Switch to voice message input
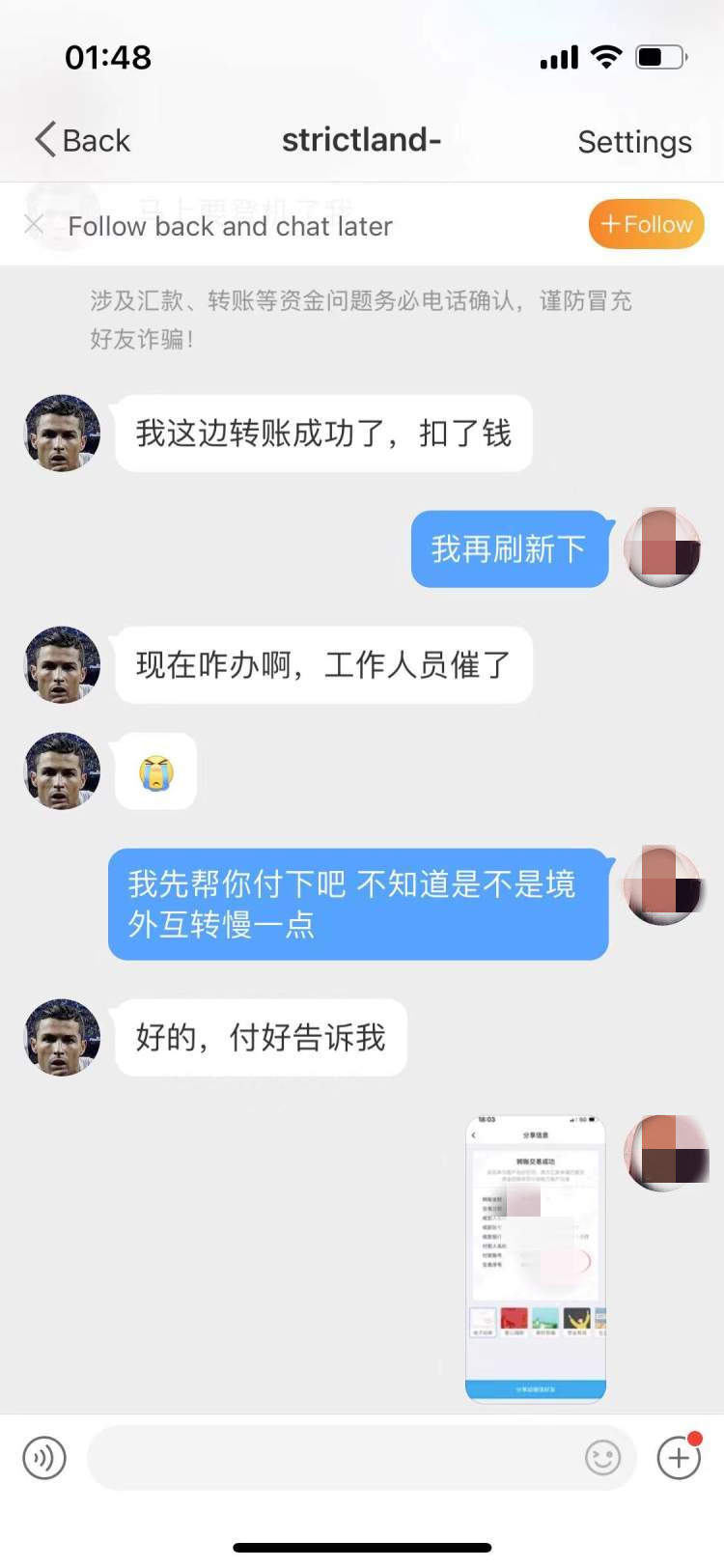 44,1457
